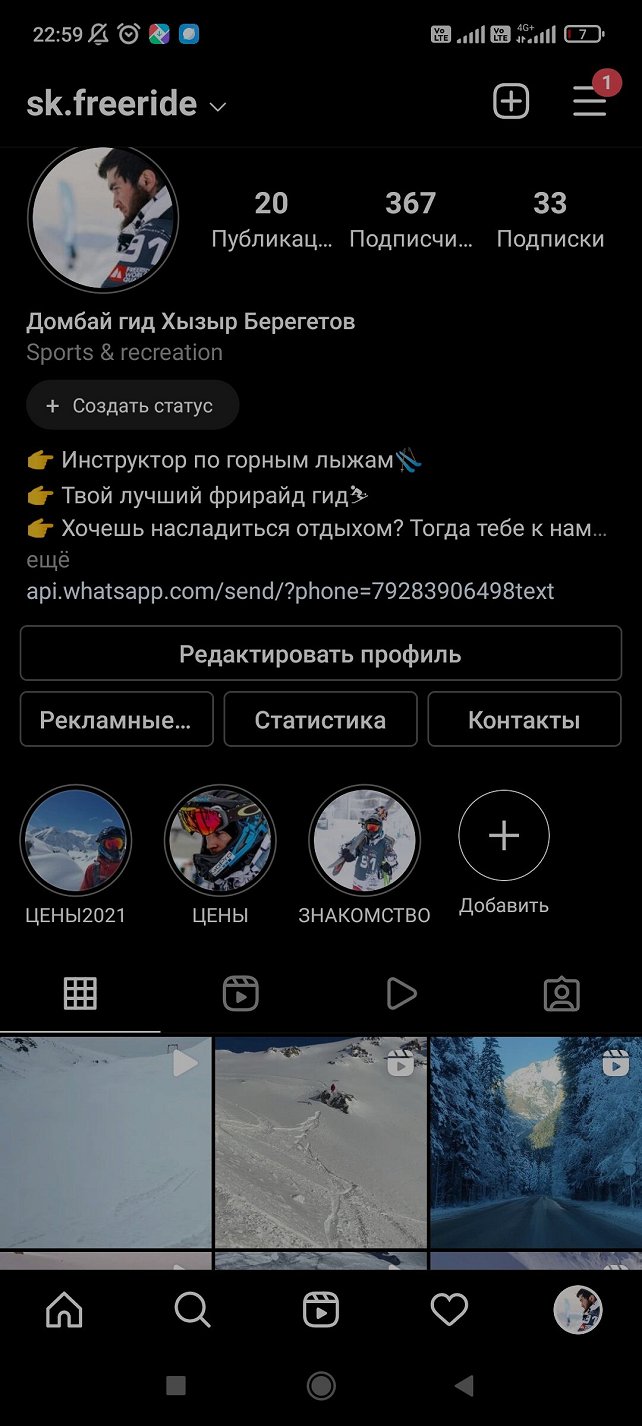Tap Создать статус button
The image size is (642, 1426).
132,406
